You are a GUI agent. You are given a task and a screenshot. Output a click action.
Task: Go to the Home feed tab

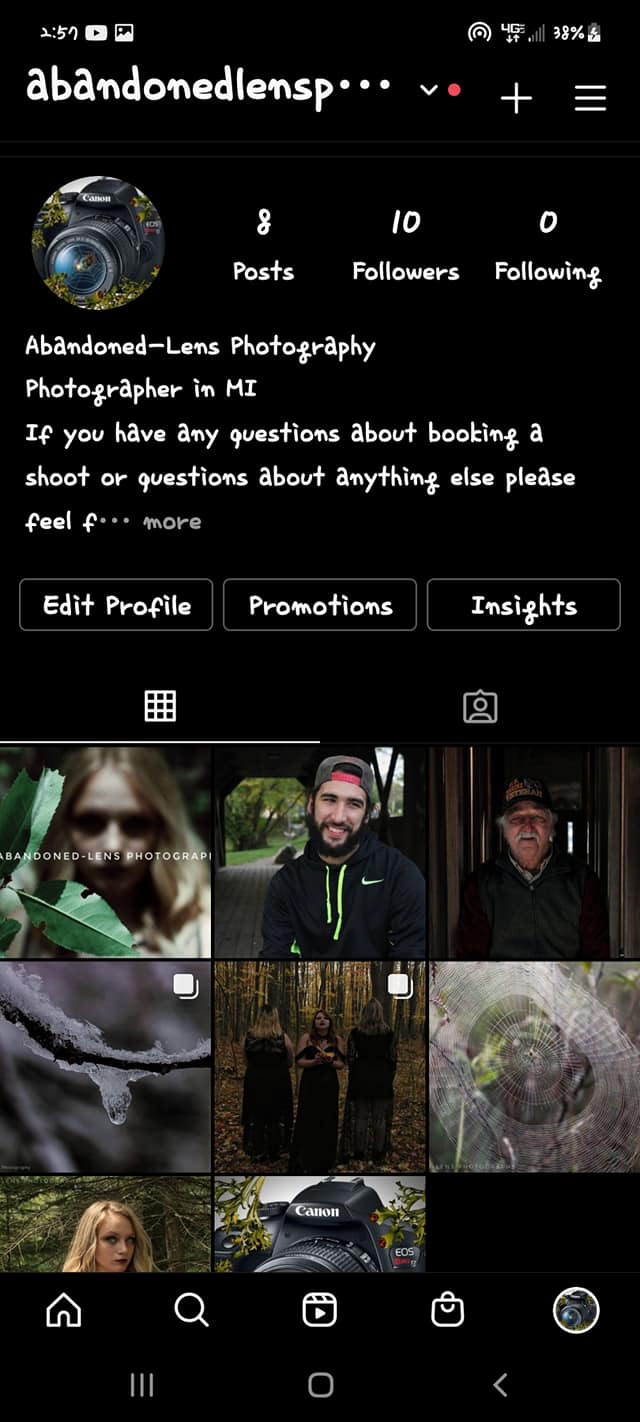[x=64, y=1309]
